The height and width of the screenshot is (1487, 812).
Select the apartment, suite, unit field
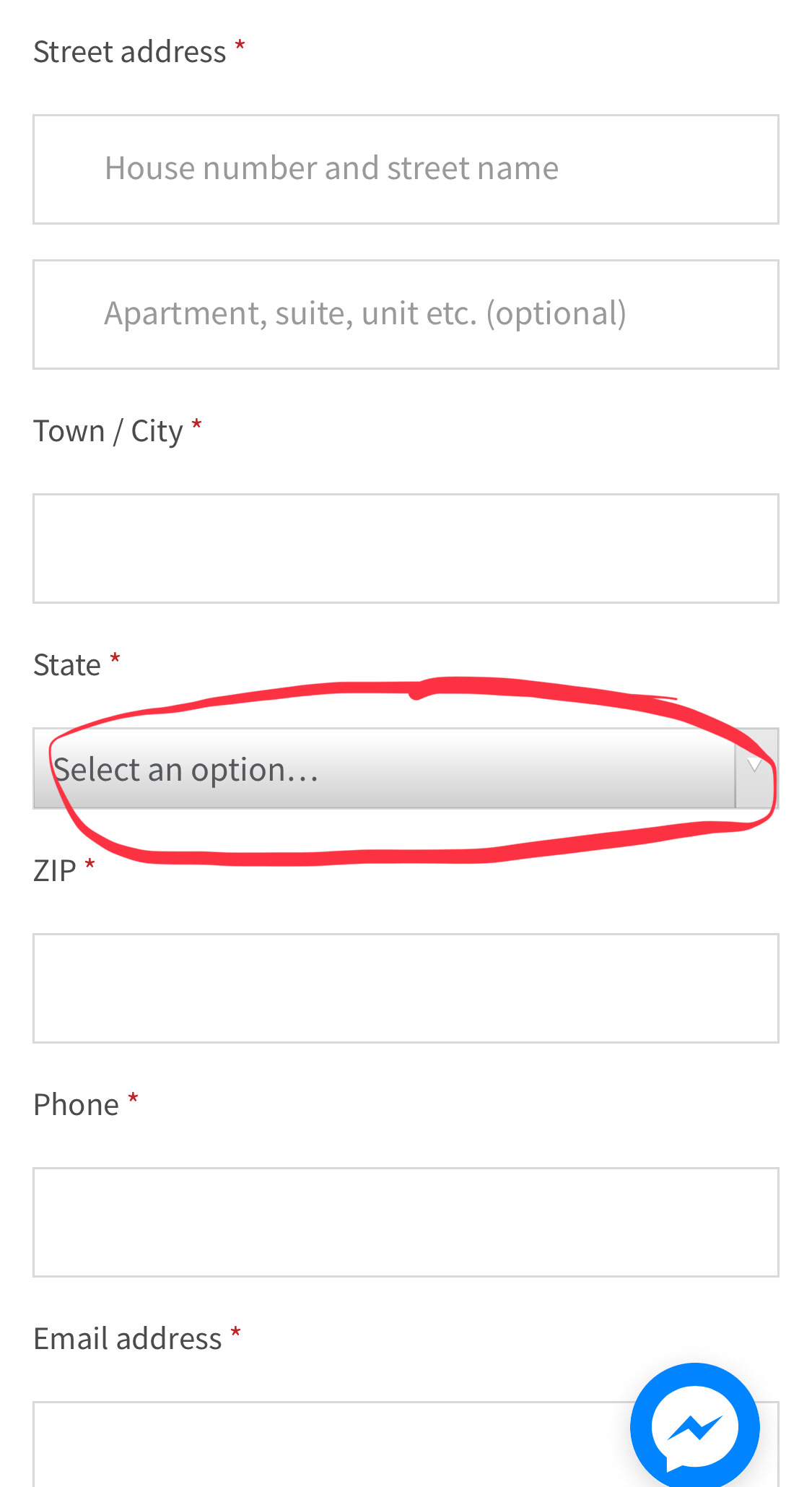click(404, 313)
